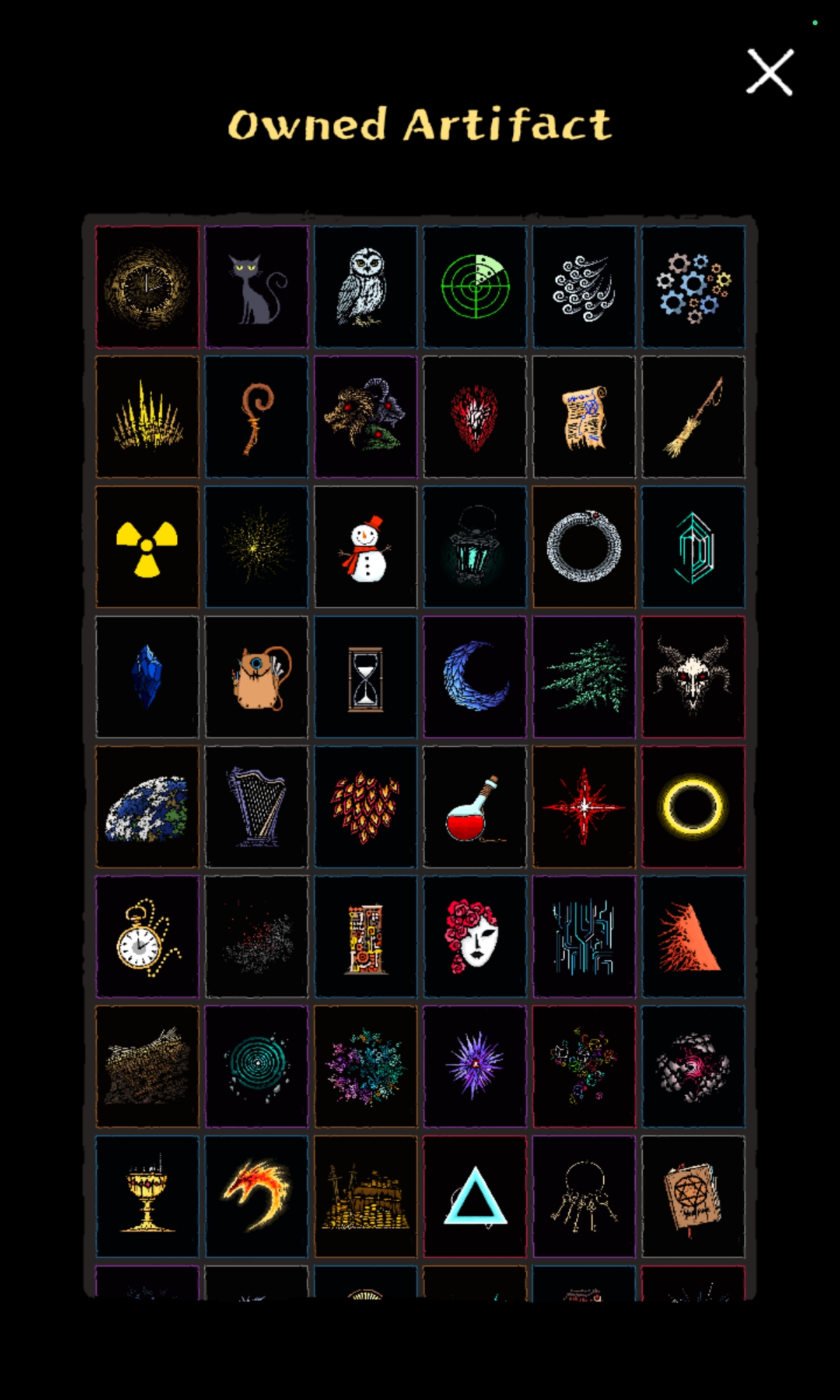Tap the green radar artifact

pos(475,287)
